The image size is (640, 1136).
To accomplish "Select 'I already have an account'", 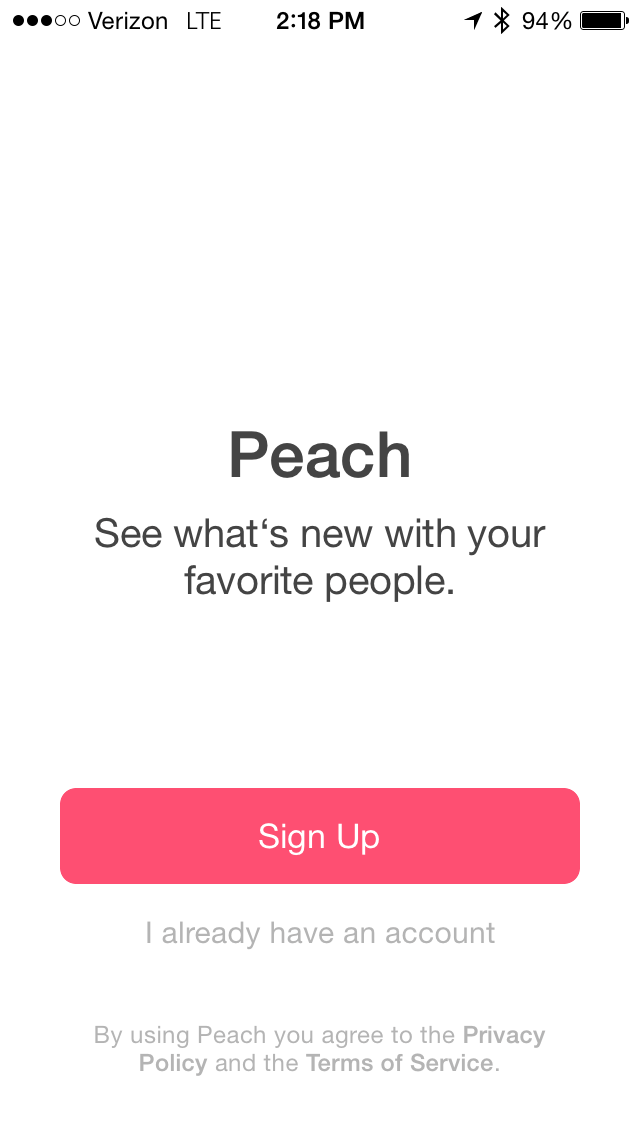I will [x=320, y=933].
